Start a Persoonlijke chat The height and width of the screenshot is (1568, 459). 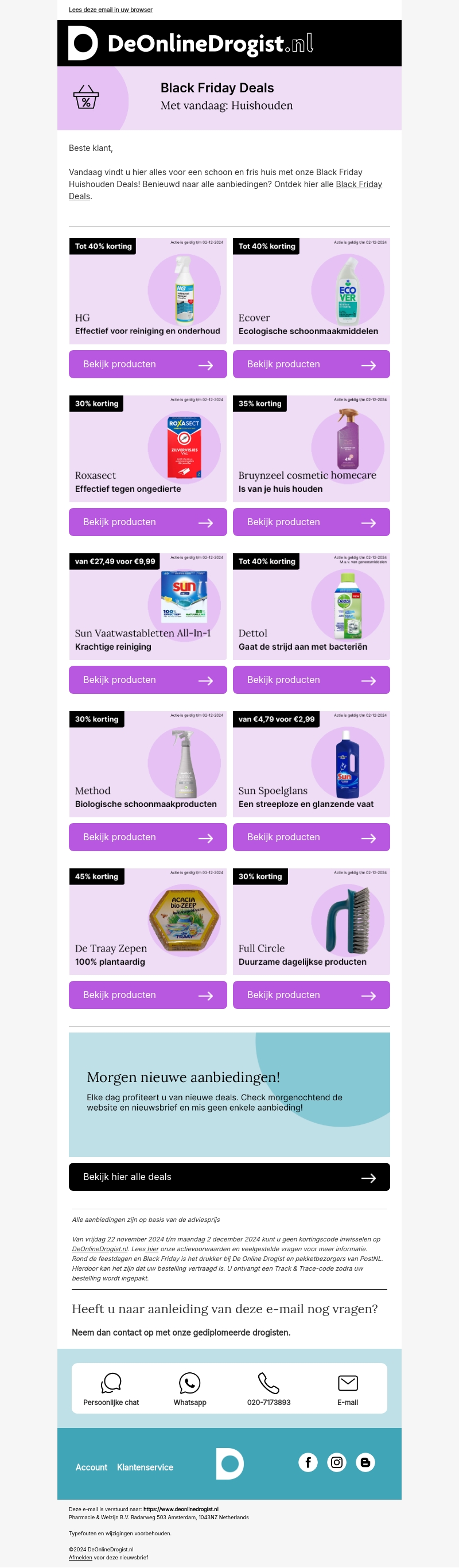111,1388
